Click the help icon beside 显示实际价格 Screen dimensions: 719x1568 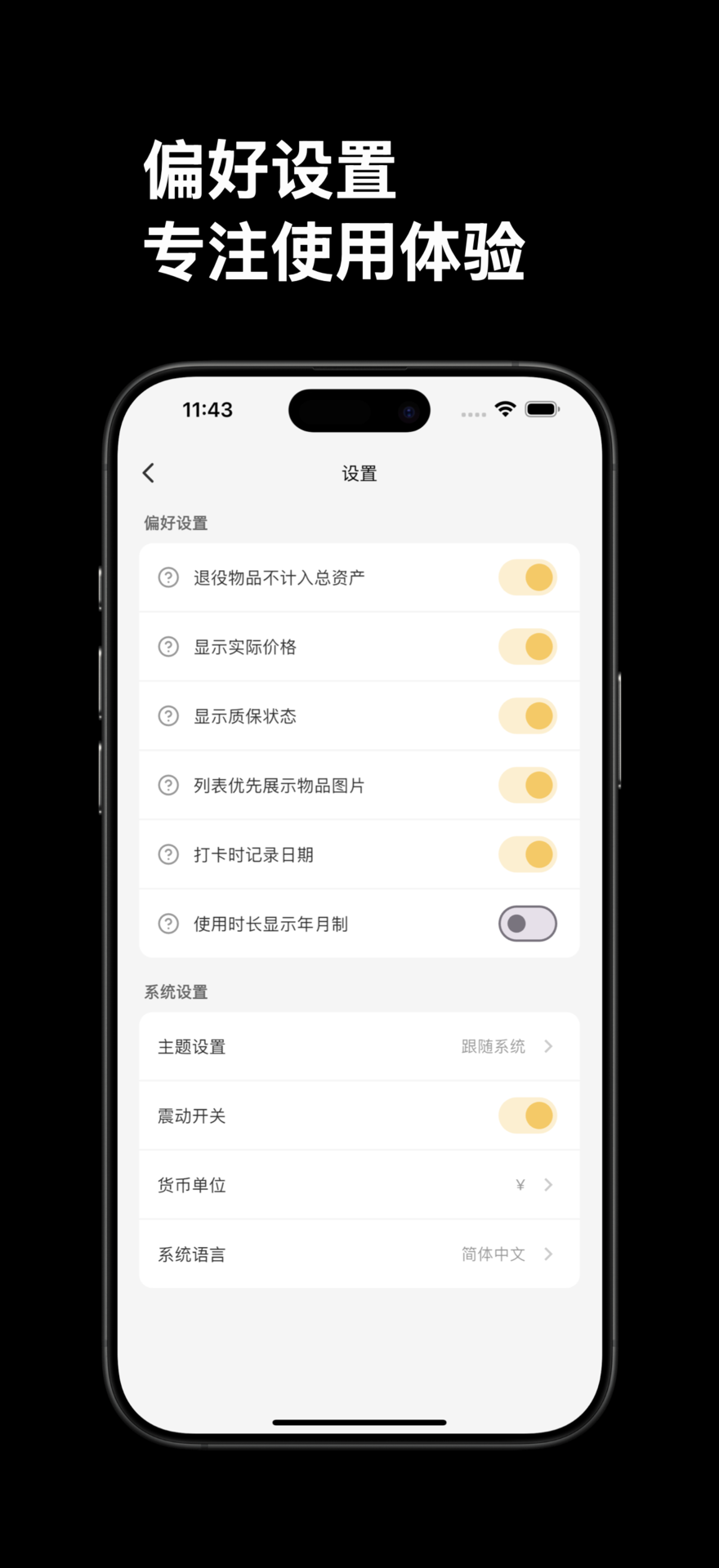pos(167,646)
